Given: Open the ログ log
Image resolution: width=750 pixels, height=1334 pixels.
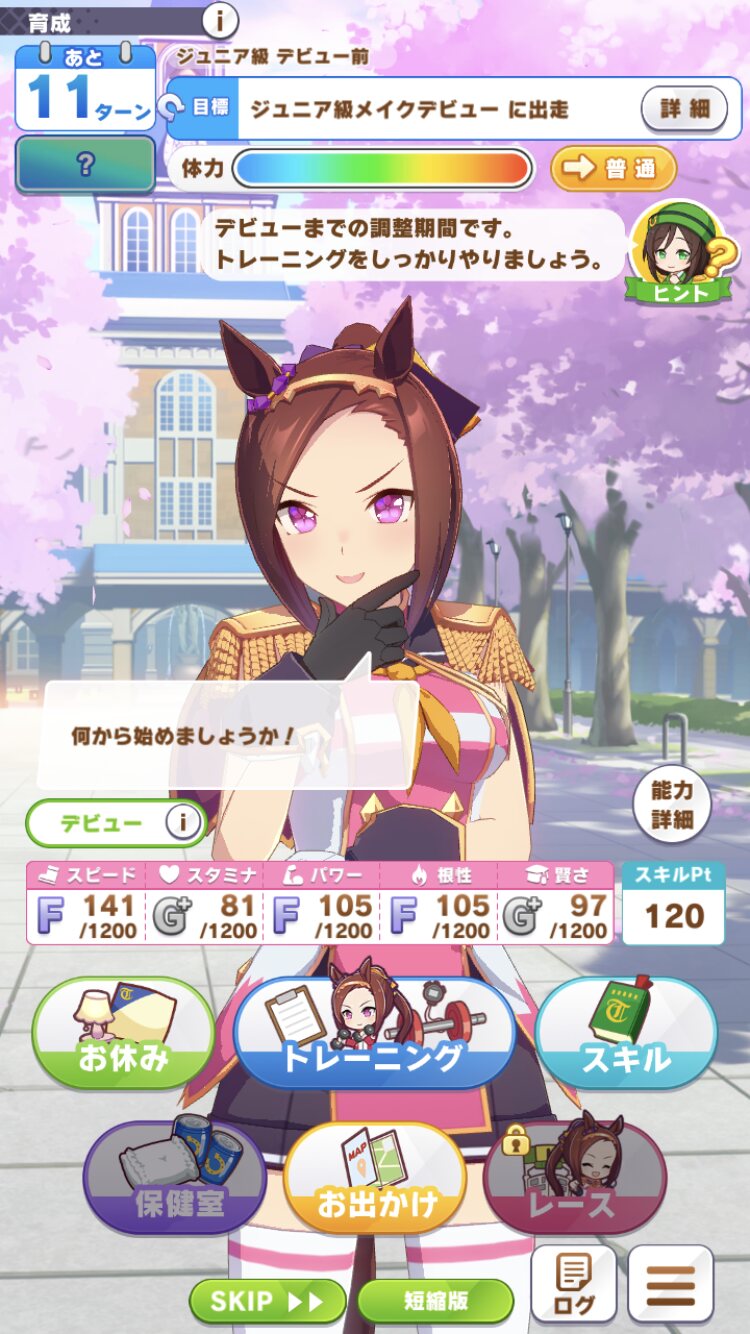Looking at the screenshot, I should coord(573,1284).
